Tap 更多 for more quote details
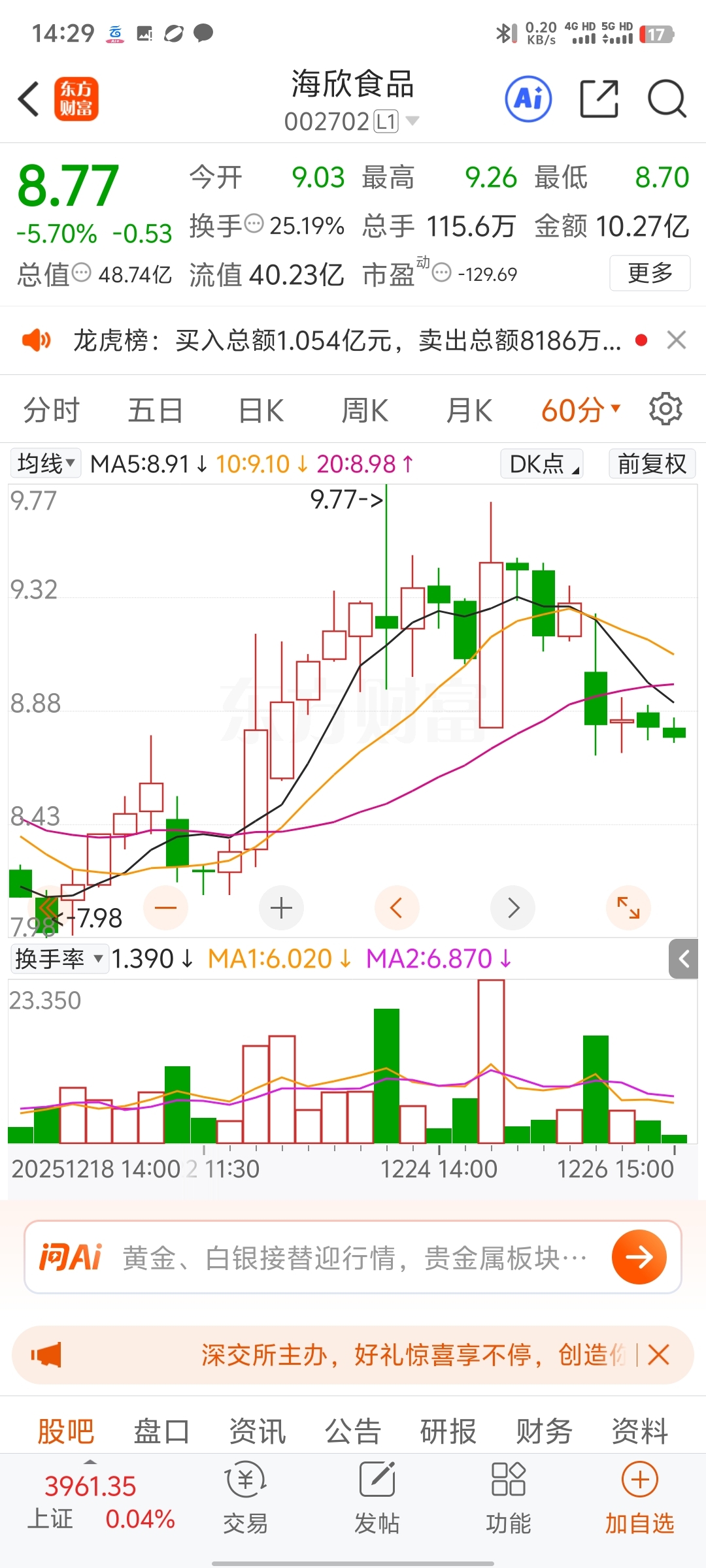 (649, 273)
